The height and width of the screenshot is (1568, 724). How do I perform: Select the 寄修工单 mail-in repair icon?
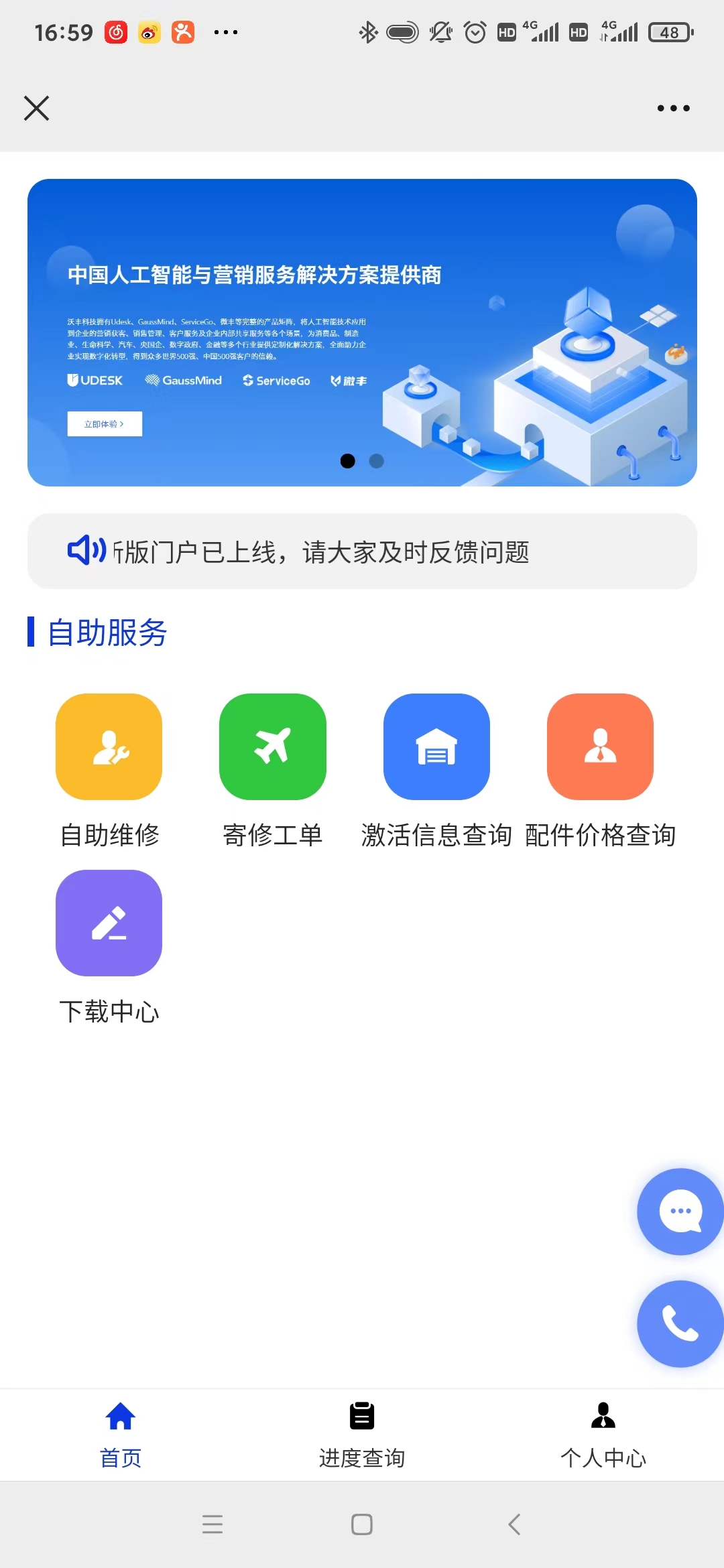(272, 746)
